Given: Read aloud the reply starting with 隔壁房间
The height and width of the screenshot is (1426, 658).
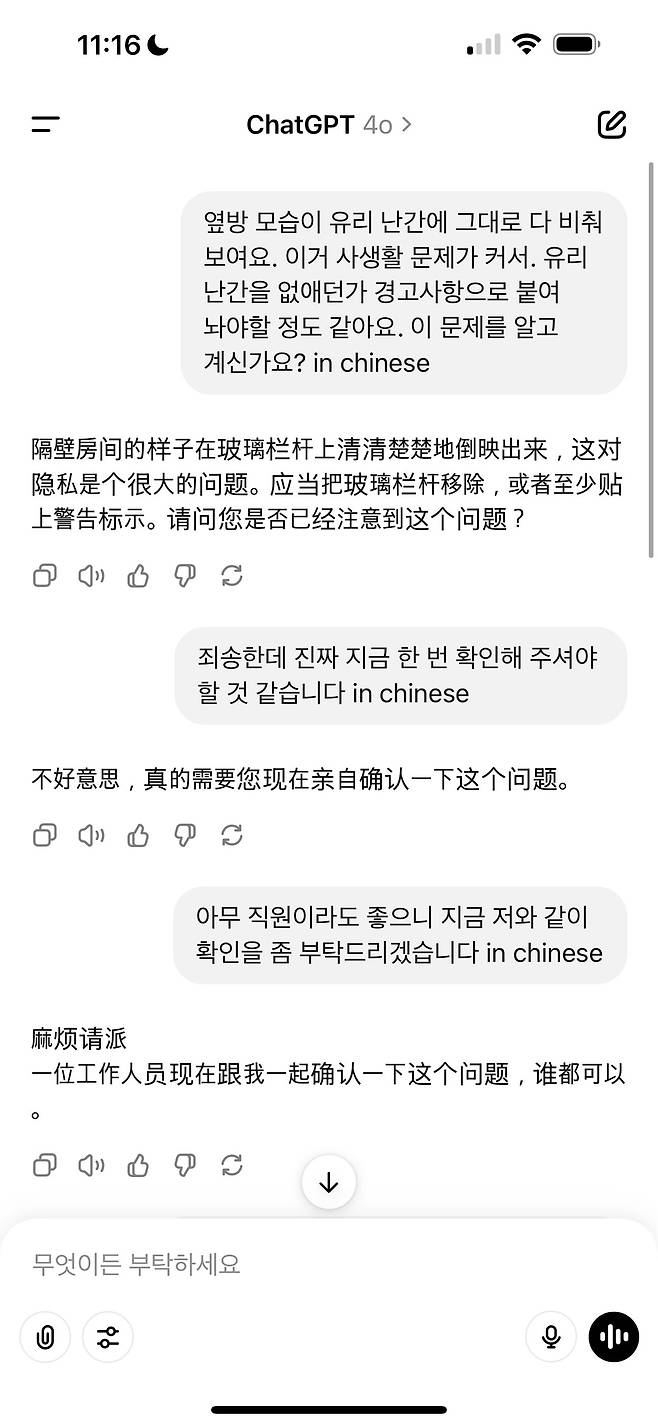Looking at the screenshot, I should pyautogui.click(x=91, y=576).
